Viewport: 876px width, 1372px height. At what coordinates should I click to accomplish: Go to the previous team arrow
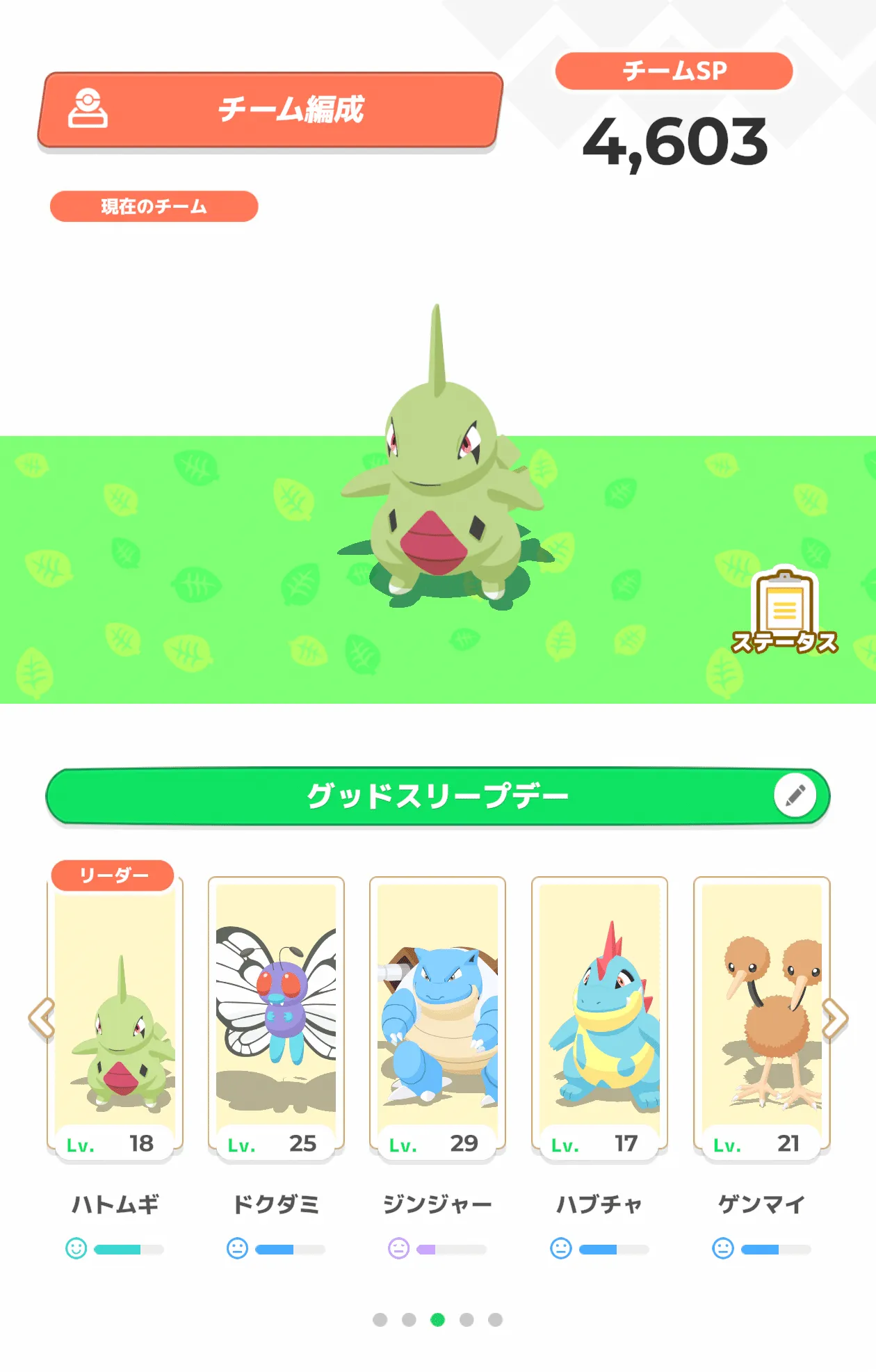click(x=42, y=1019)
